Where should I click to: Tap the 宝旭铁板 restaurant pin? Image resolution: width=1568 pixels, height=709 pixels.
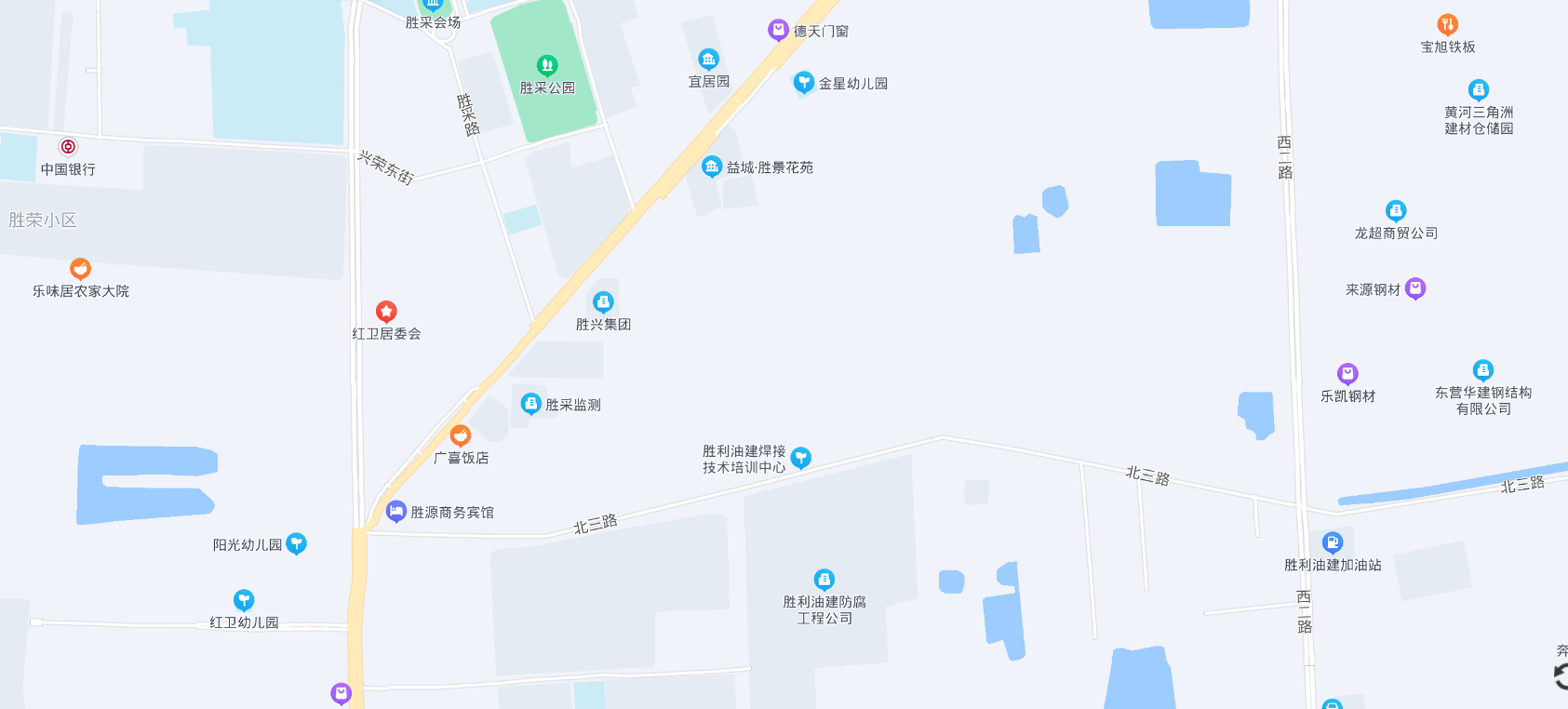click(x=1447, y=25)
